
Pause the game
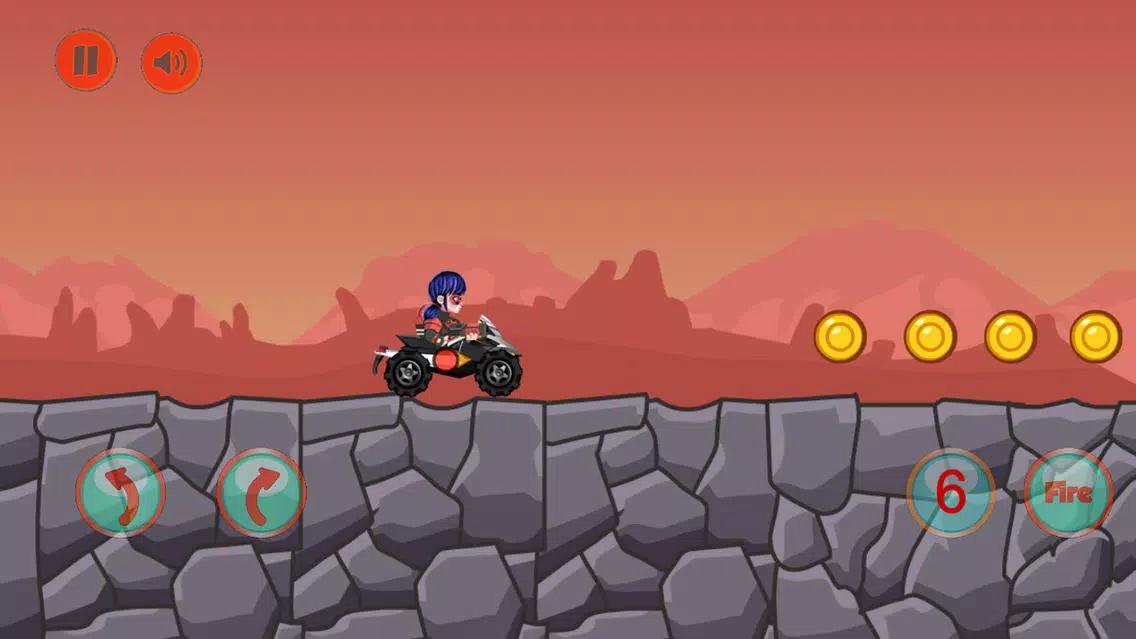85,61
